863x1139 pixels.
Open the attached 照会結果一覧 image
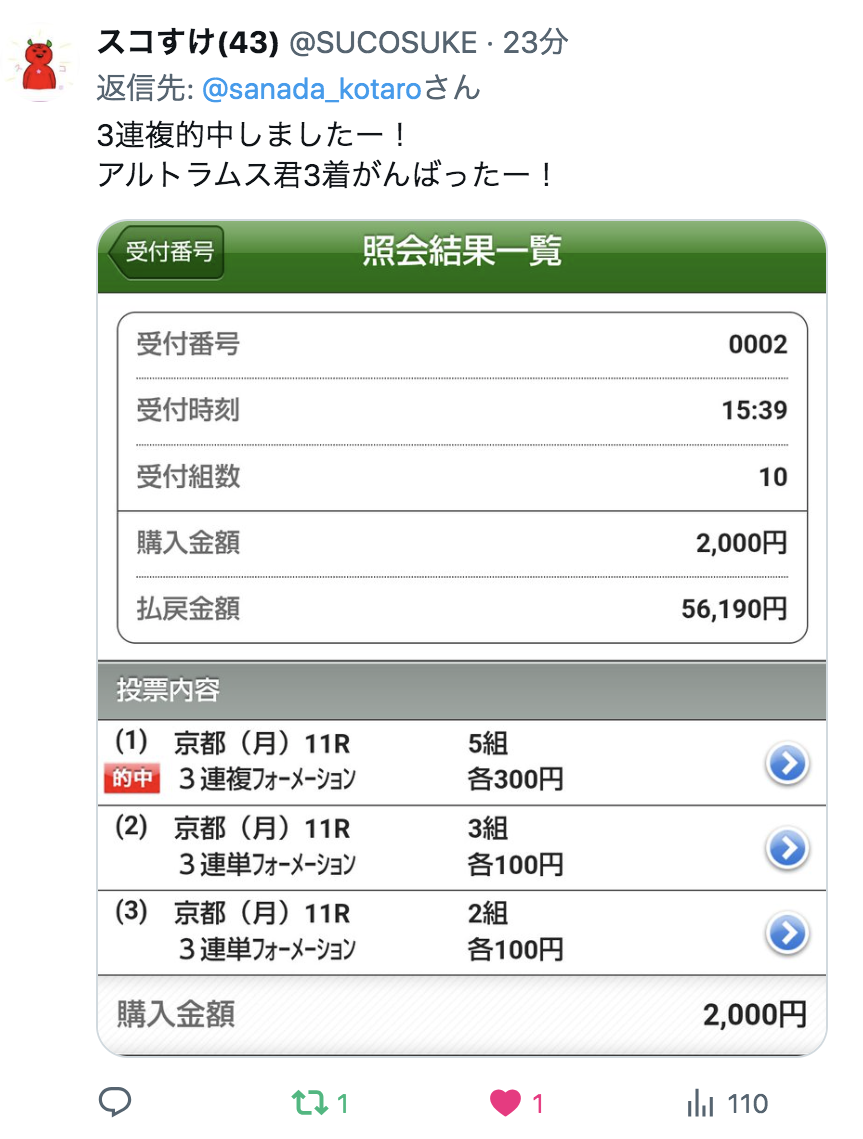461,637
